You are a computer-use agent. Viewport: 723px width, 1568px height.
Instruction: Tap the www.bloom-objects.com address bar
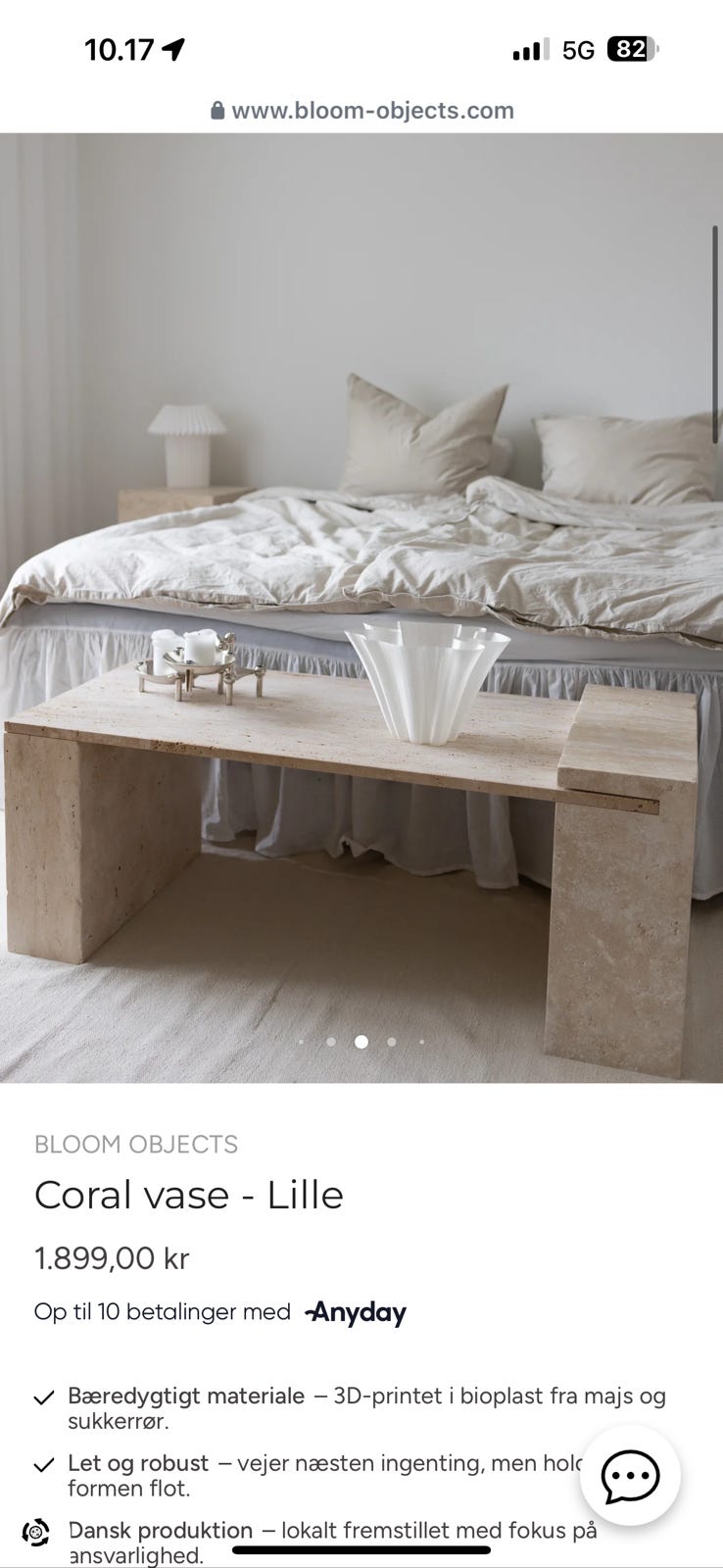[x=361, y=110]
